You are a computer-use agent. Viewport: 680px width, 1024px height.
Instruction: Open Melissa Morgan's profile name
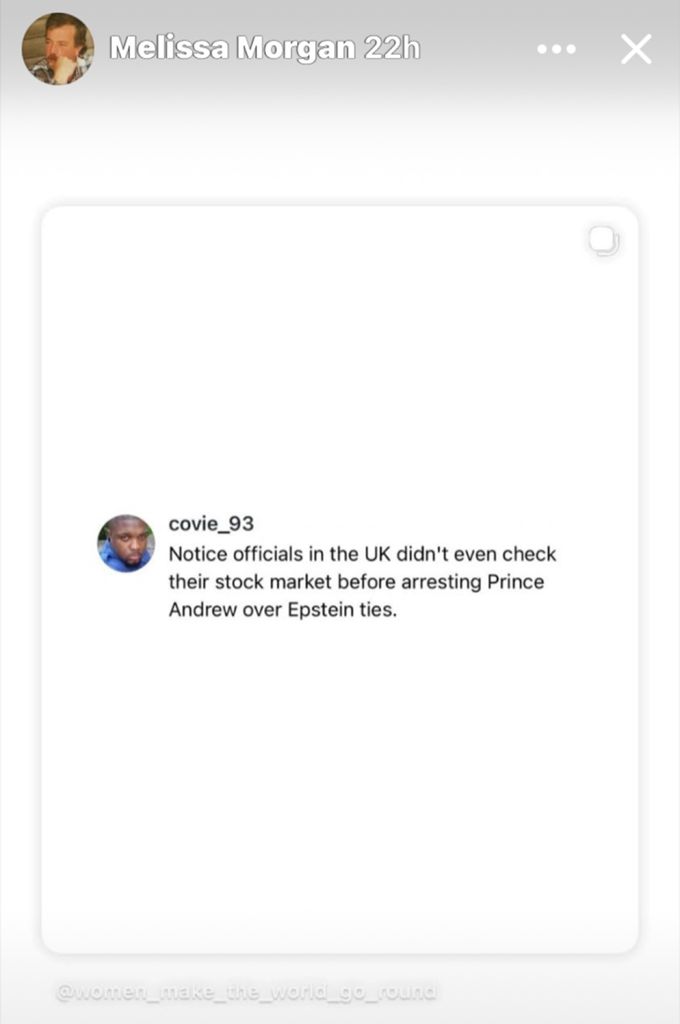234,48
